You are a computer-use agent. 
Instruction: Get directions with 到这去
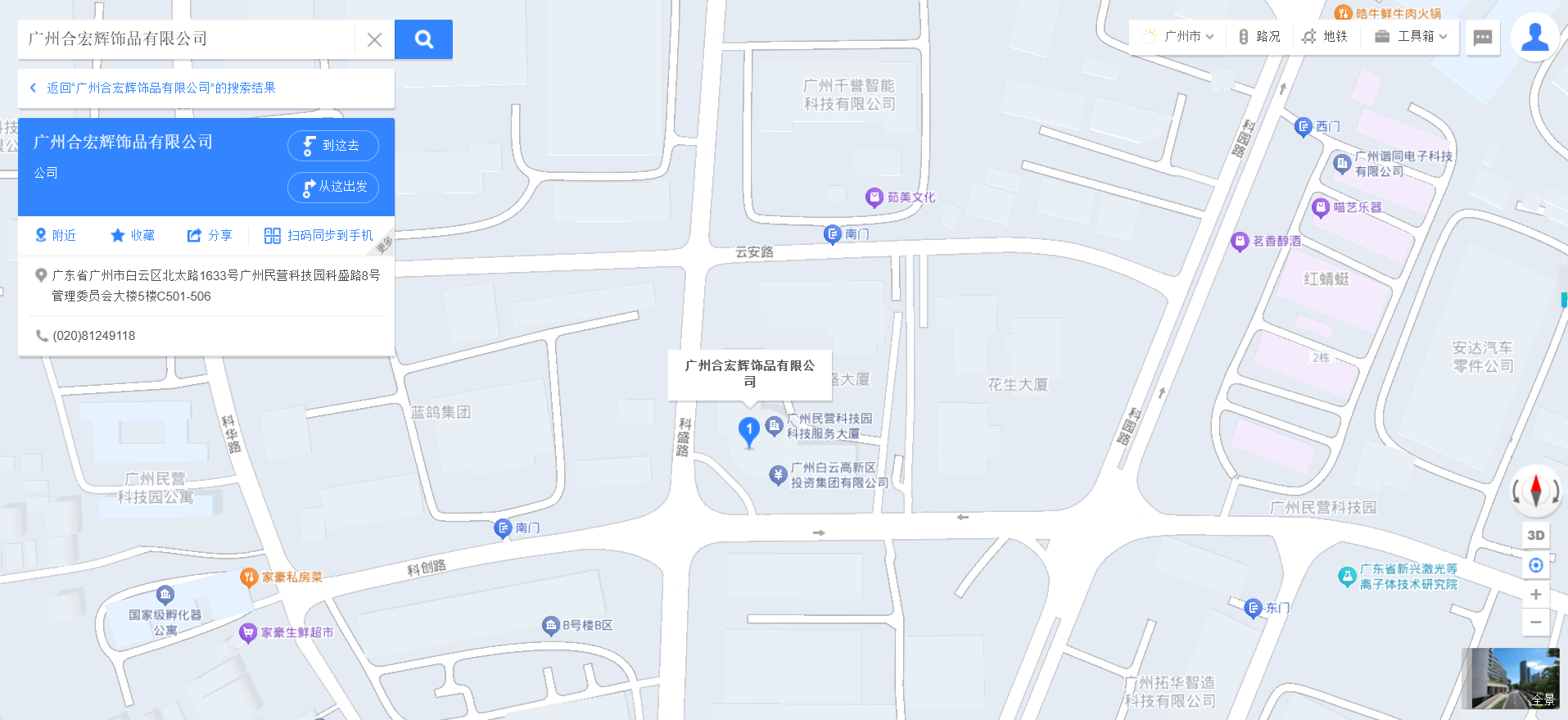[x=332, y=146]
